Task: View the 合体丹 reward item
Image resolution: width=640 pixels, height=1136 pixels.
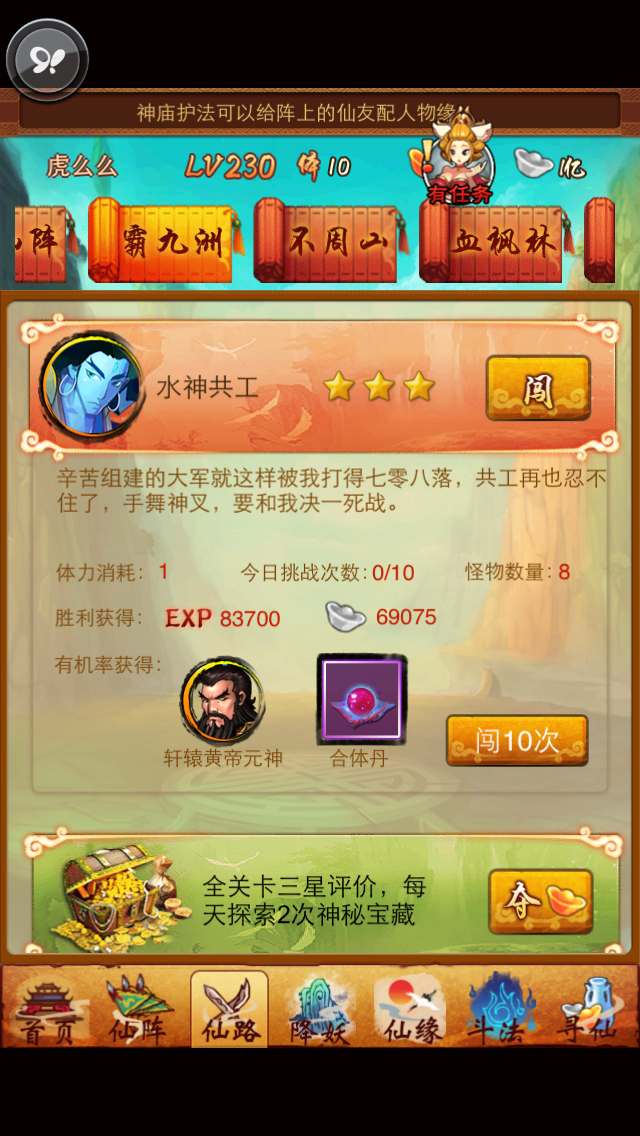Action: pos(360,700)
